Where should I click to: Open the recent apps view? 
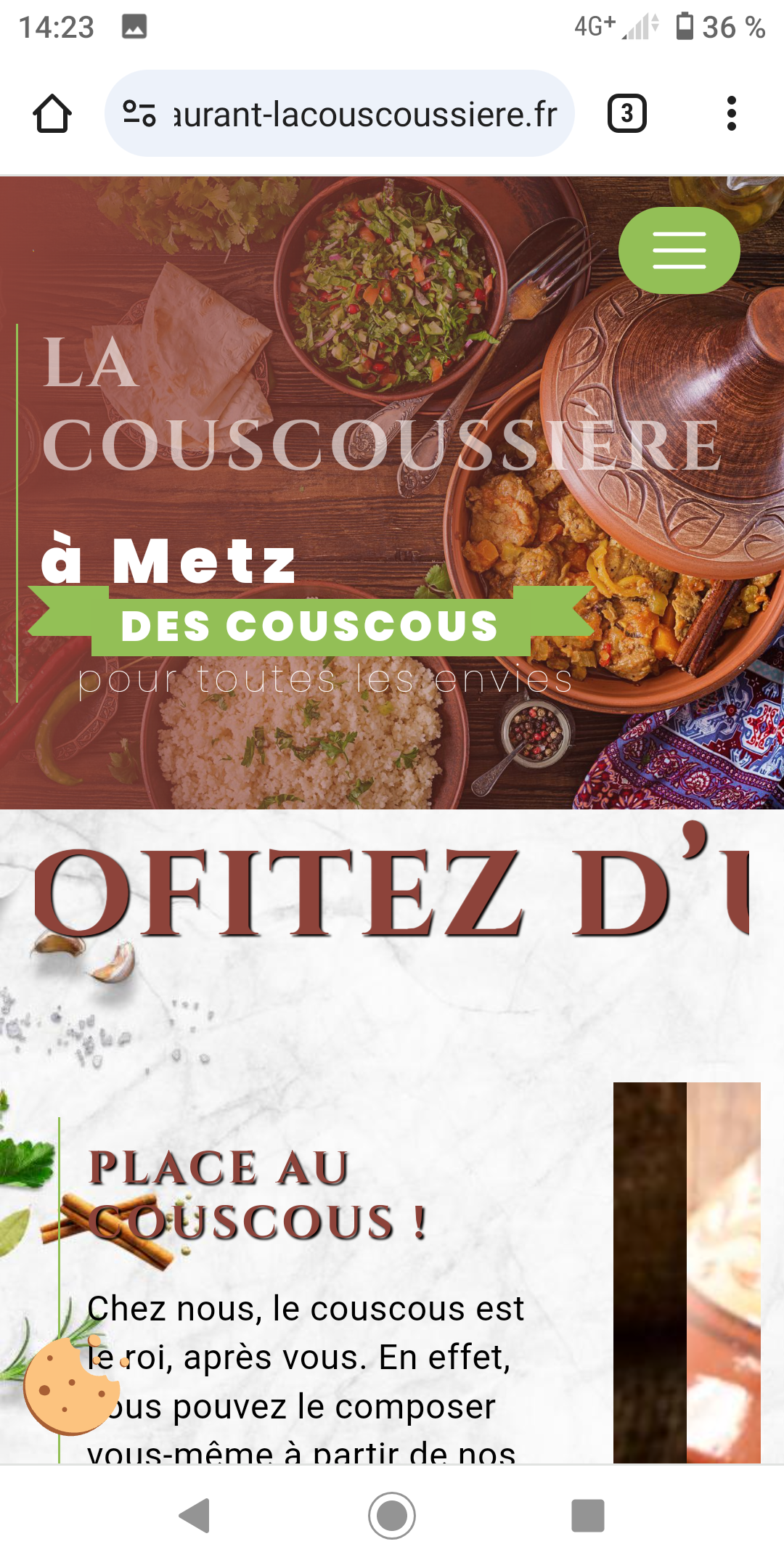[587, 1516]
